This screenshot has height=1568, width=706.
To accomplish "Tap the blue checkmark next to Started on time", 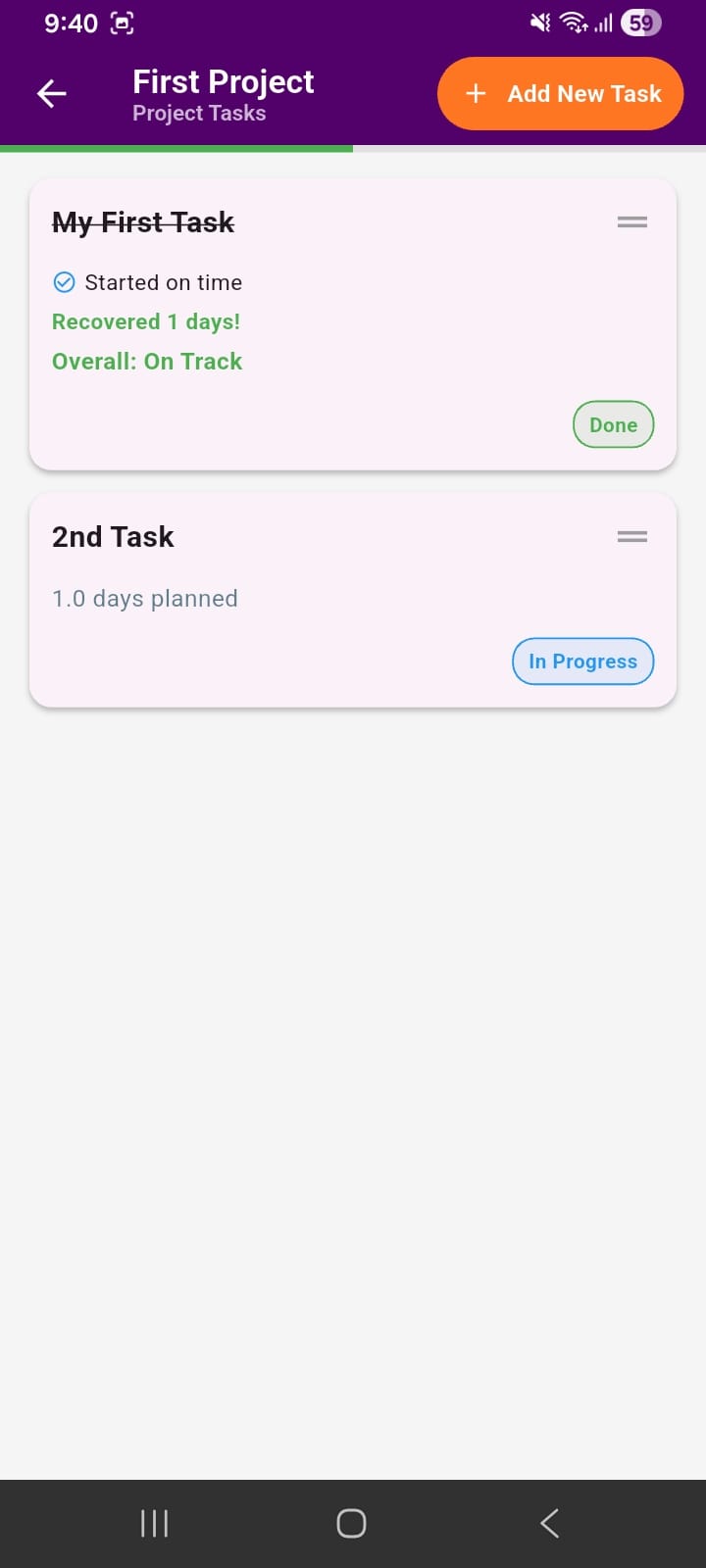I will coord(63,282).
